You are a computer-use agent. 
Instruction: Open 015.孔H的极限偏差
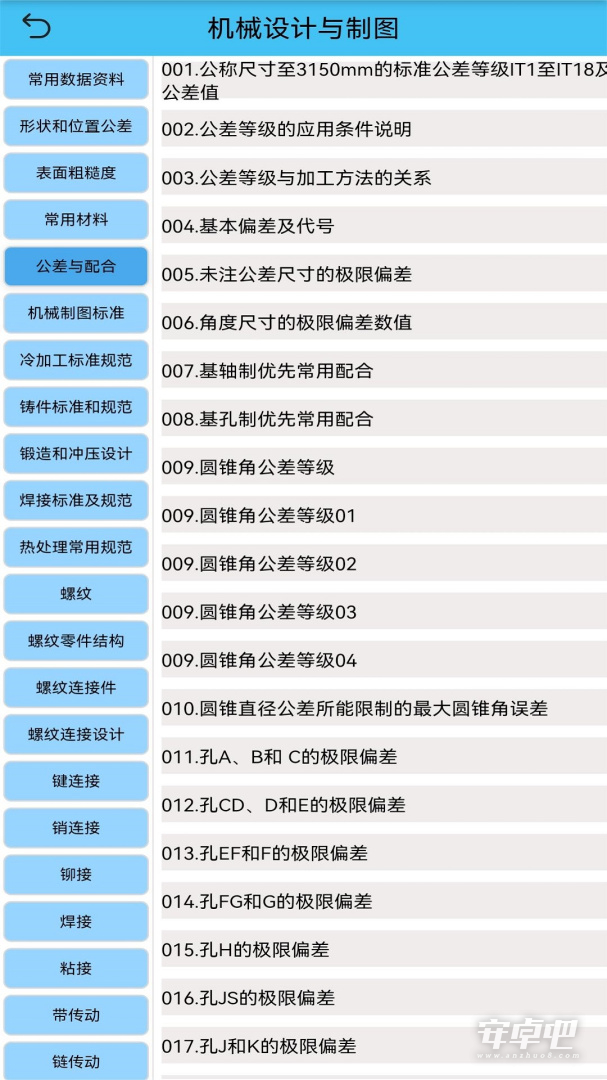coord(384,950)
